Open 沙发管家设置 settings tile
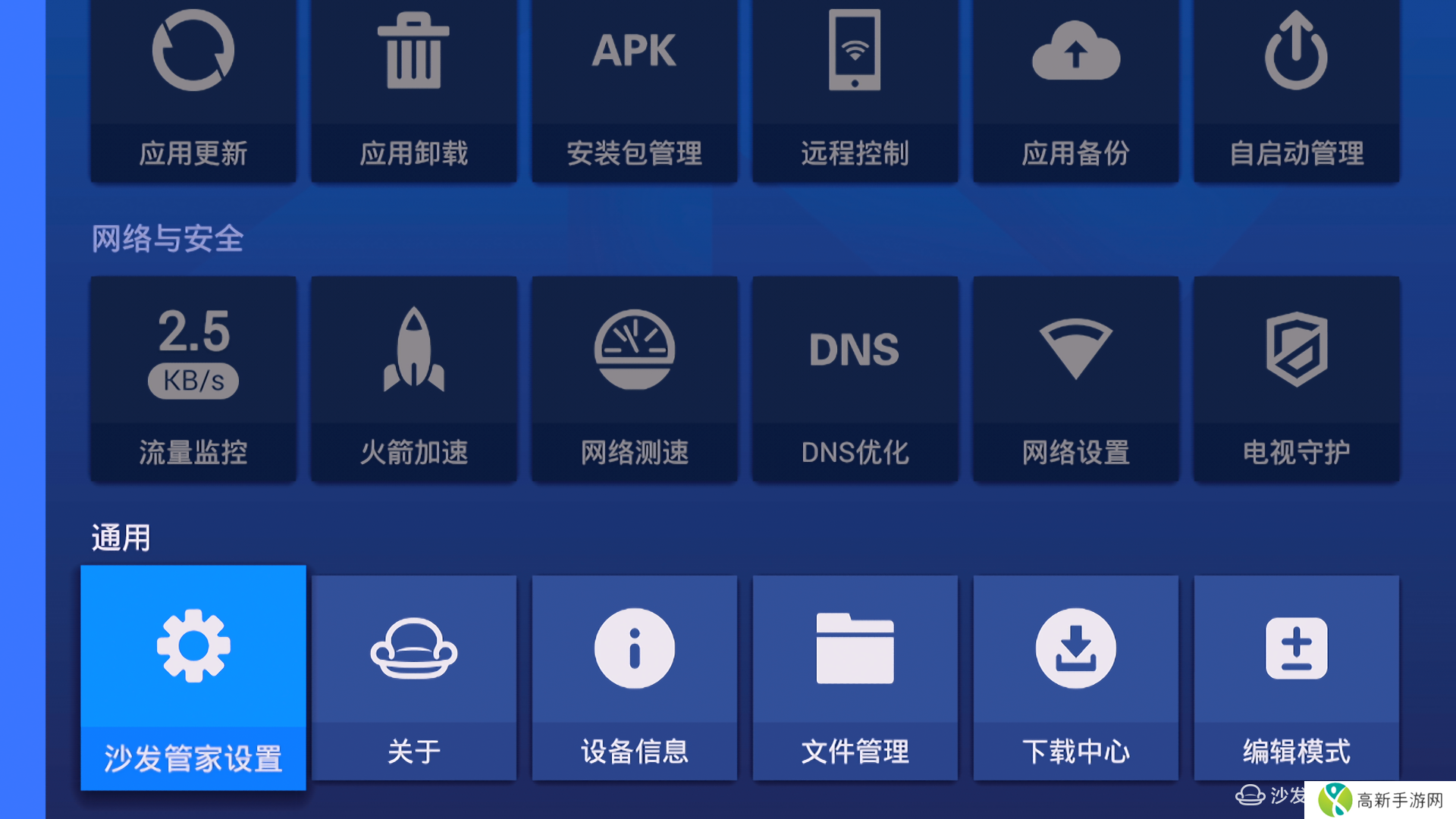The image size is (1456, 819). [193, 677]
